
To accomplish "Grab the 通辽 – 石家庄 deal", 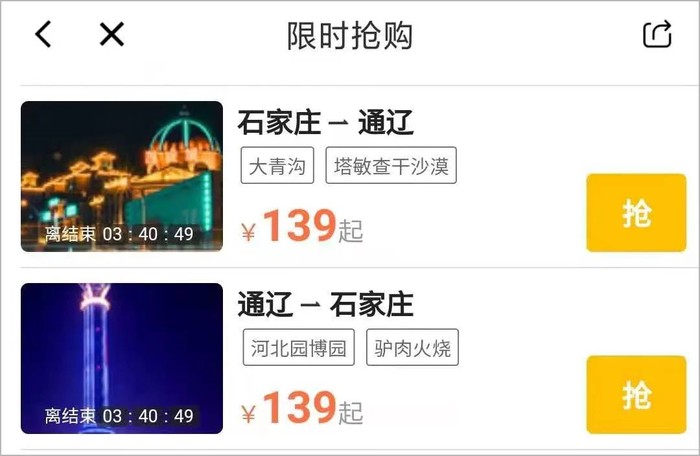I will point(636,395).
